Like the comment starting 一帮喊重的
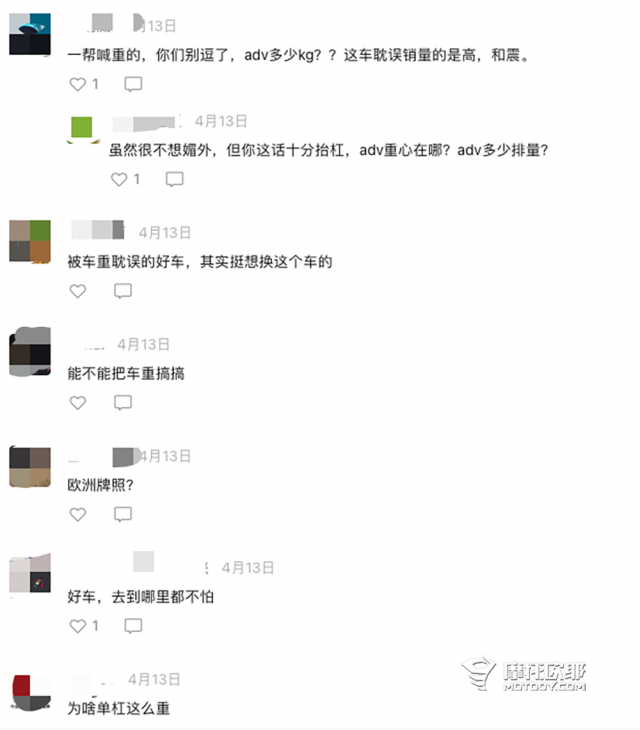This screenshot has width=640, height=730. tap(78, 84)
